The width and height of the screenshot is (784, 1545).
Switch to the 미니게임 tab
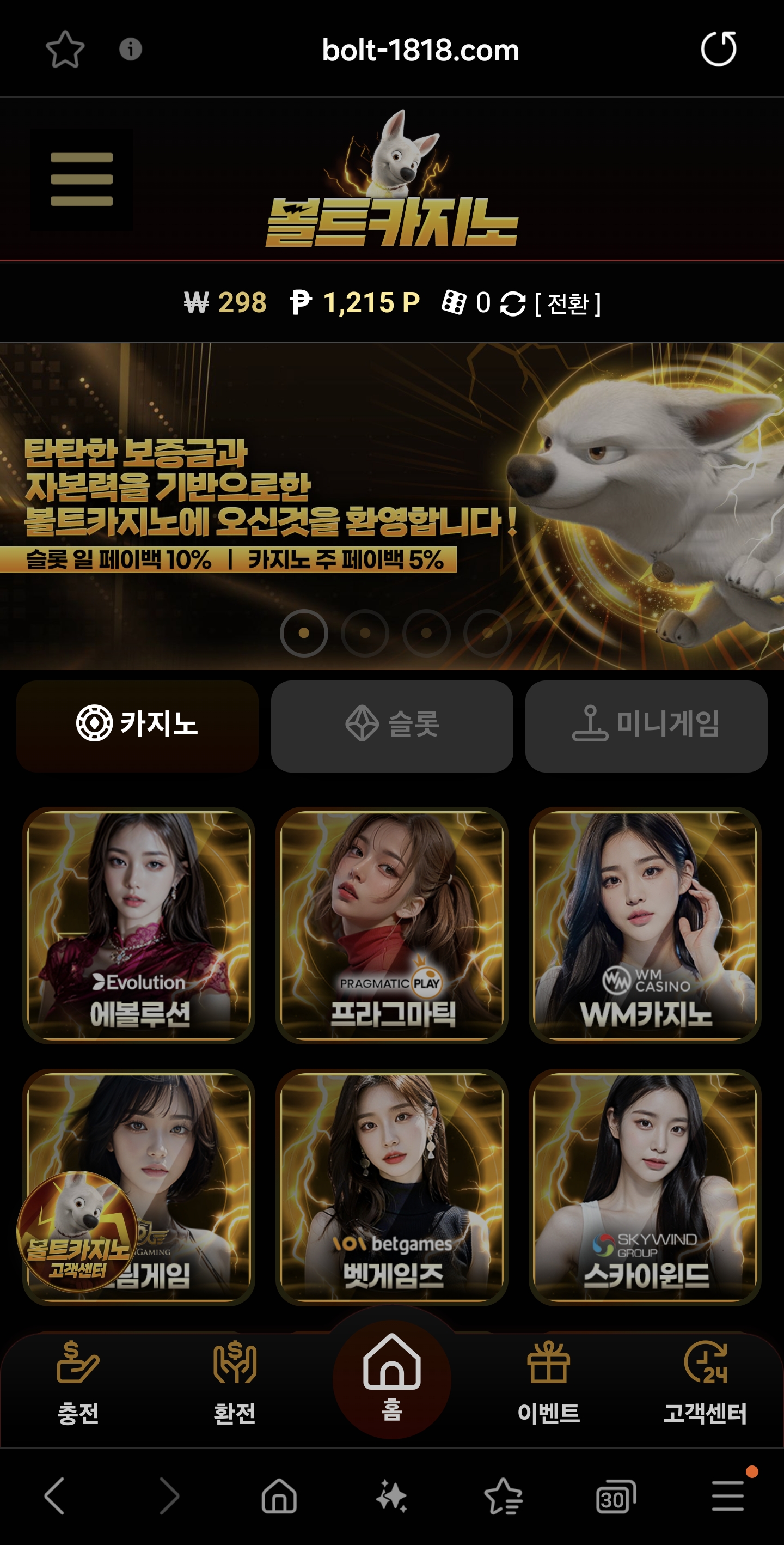646,726
